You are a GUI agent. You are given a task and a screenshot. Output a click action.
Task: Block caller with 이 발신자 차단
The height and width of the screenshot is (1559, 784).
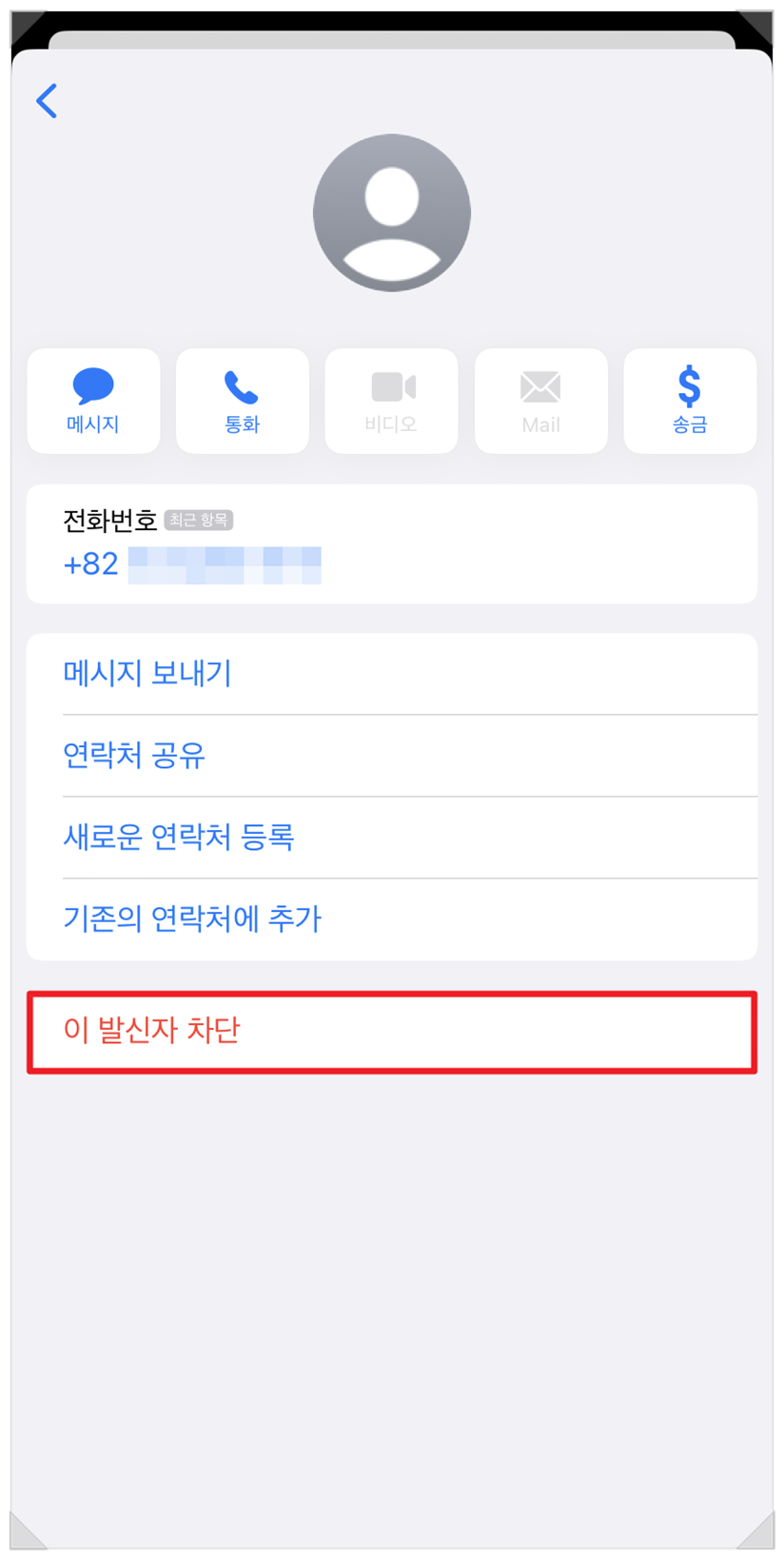(392, 1032)
